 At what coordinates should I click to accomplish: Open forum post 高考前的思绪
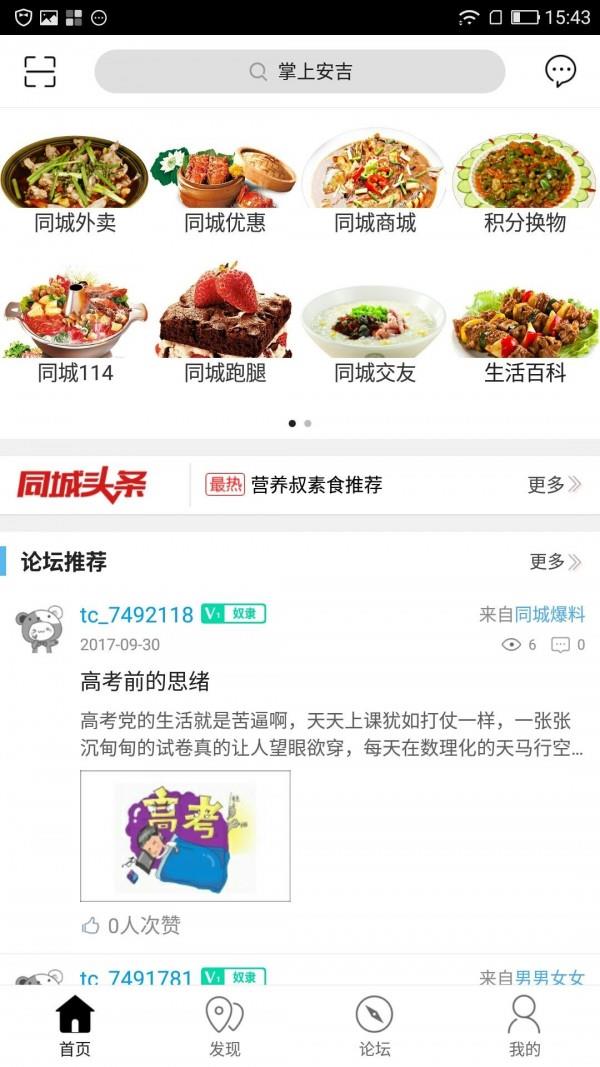(x=145, y=682)
